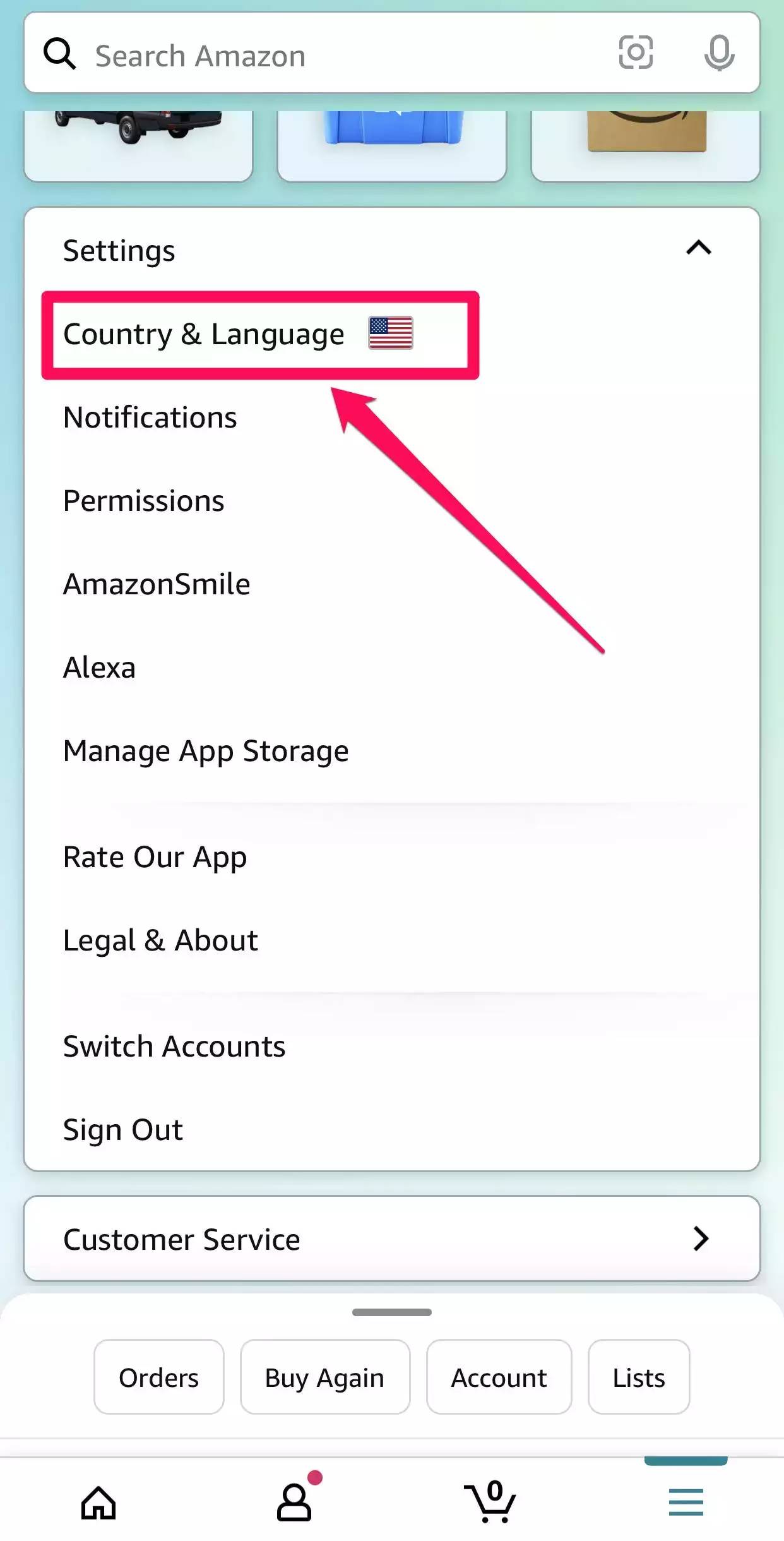Open Permissions settings
784x1541 pixels.
click(x=144, y=501)
